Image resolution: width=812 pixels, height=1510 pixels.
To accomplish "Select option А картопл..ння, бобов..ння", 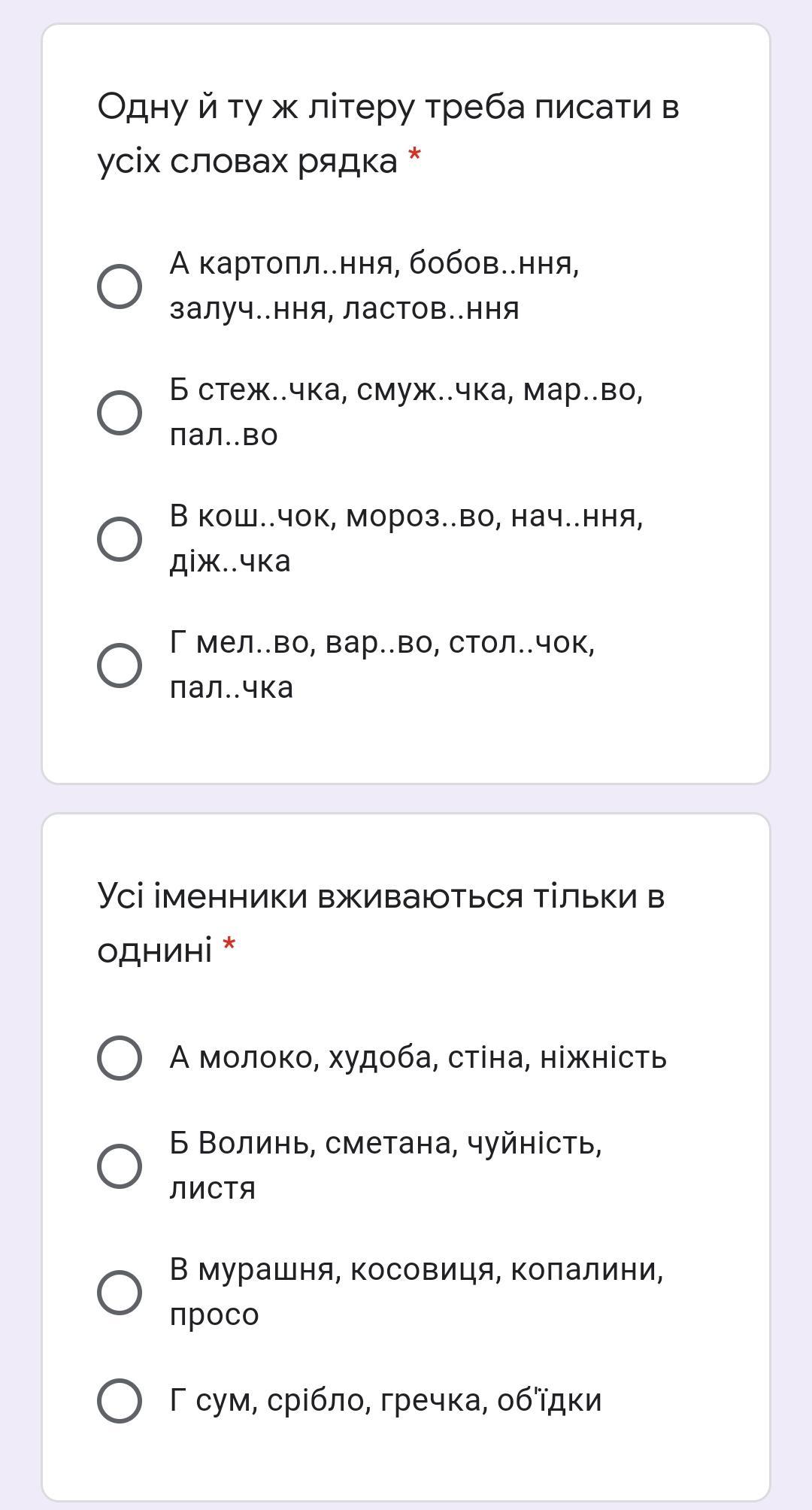I will click(x=120, y=286).
